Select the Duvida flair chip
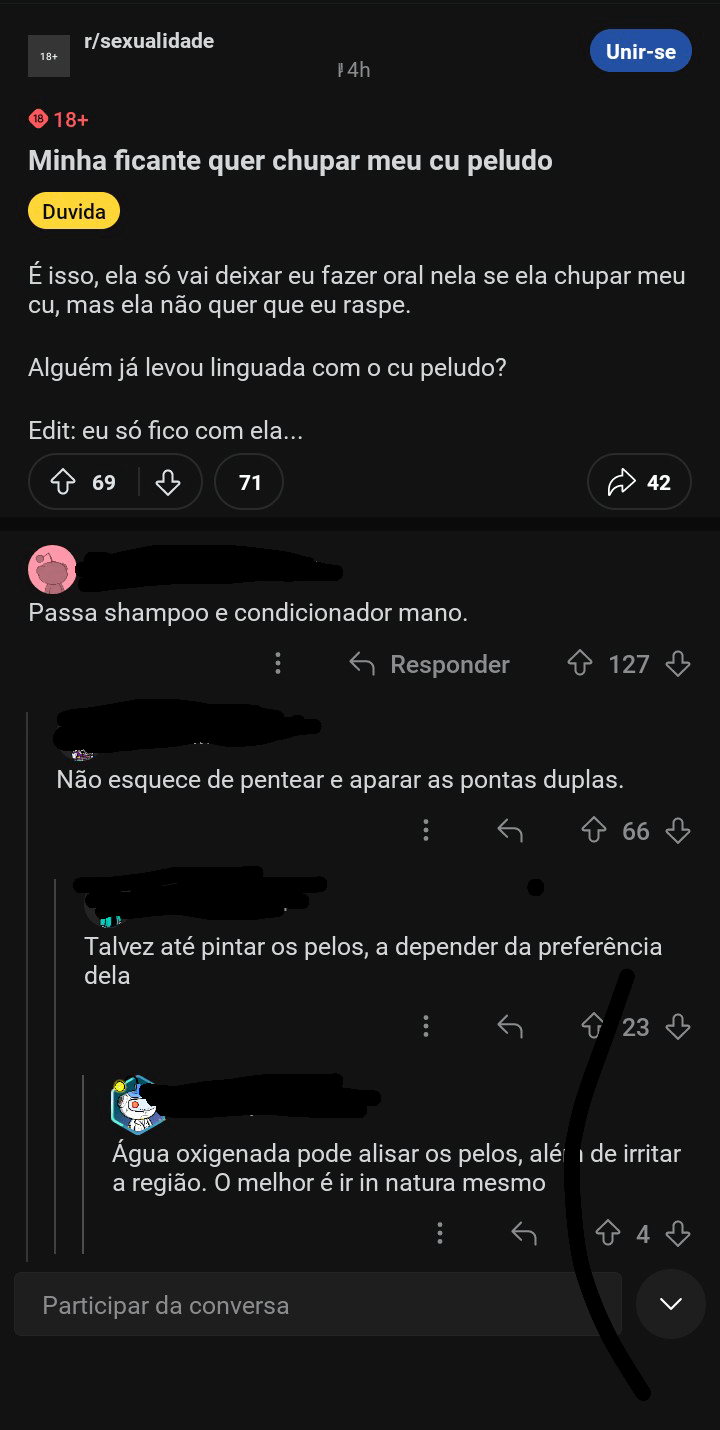This screenshot has width=720, height=1430. 74,212
